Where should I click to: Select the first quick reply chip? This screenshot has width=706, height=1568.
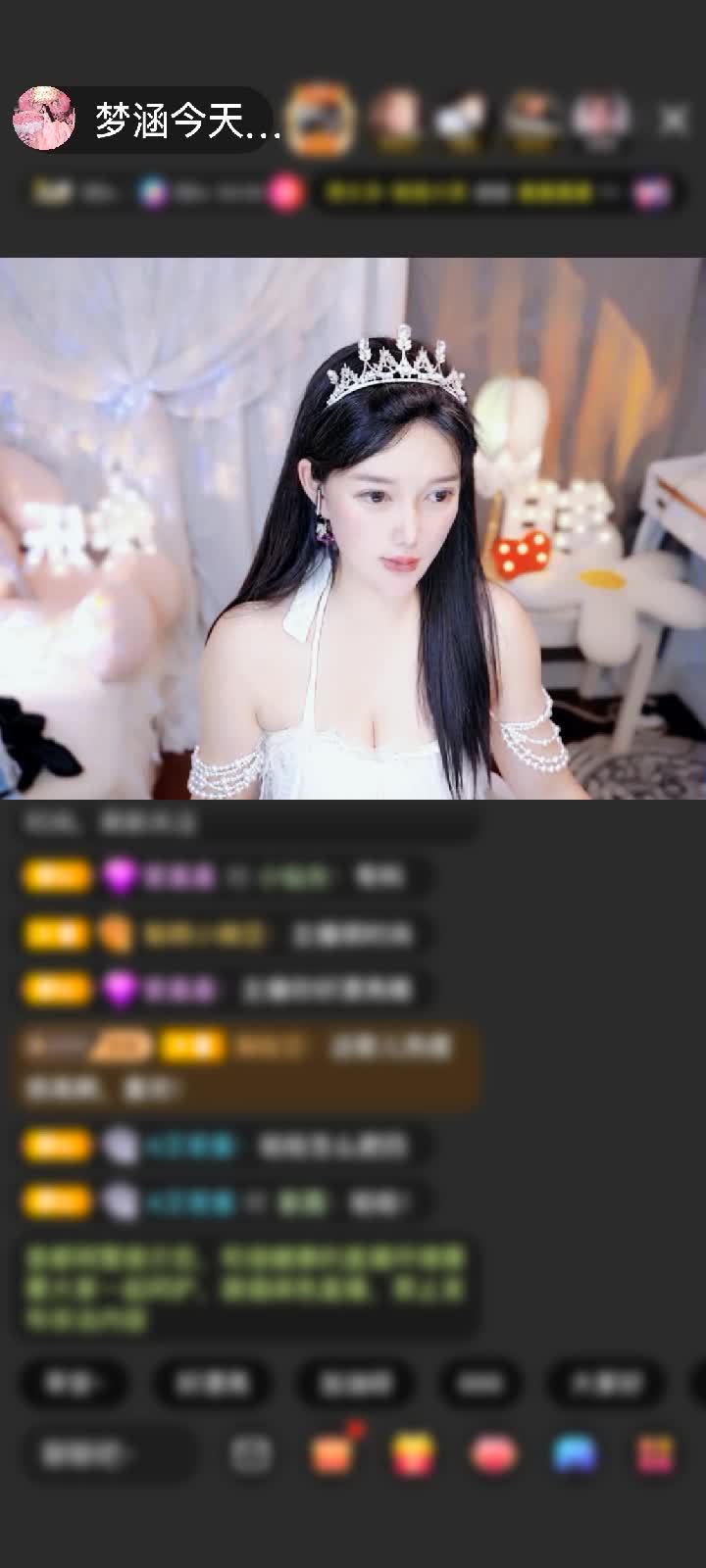pos(75,1383)
